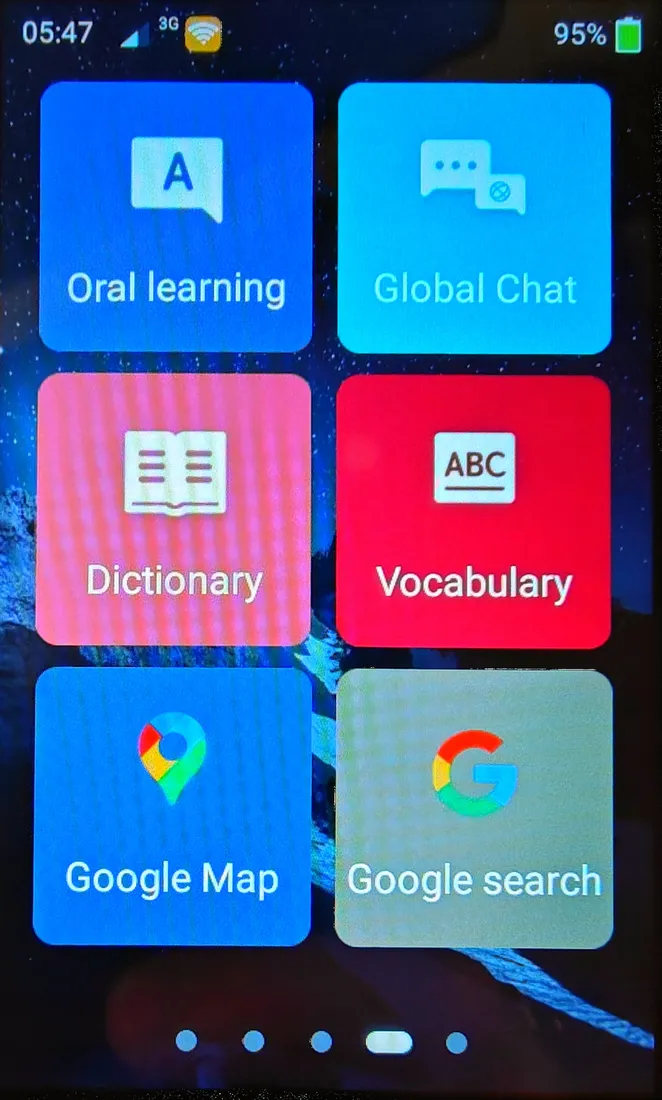This screenshot has width=662, height=1100.
Task: Start Google Map
Action: [172, 806]
